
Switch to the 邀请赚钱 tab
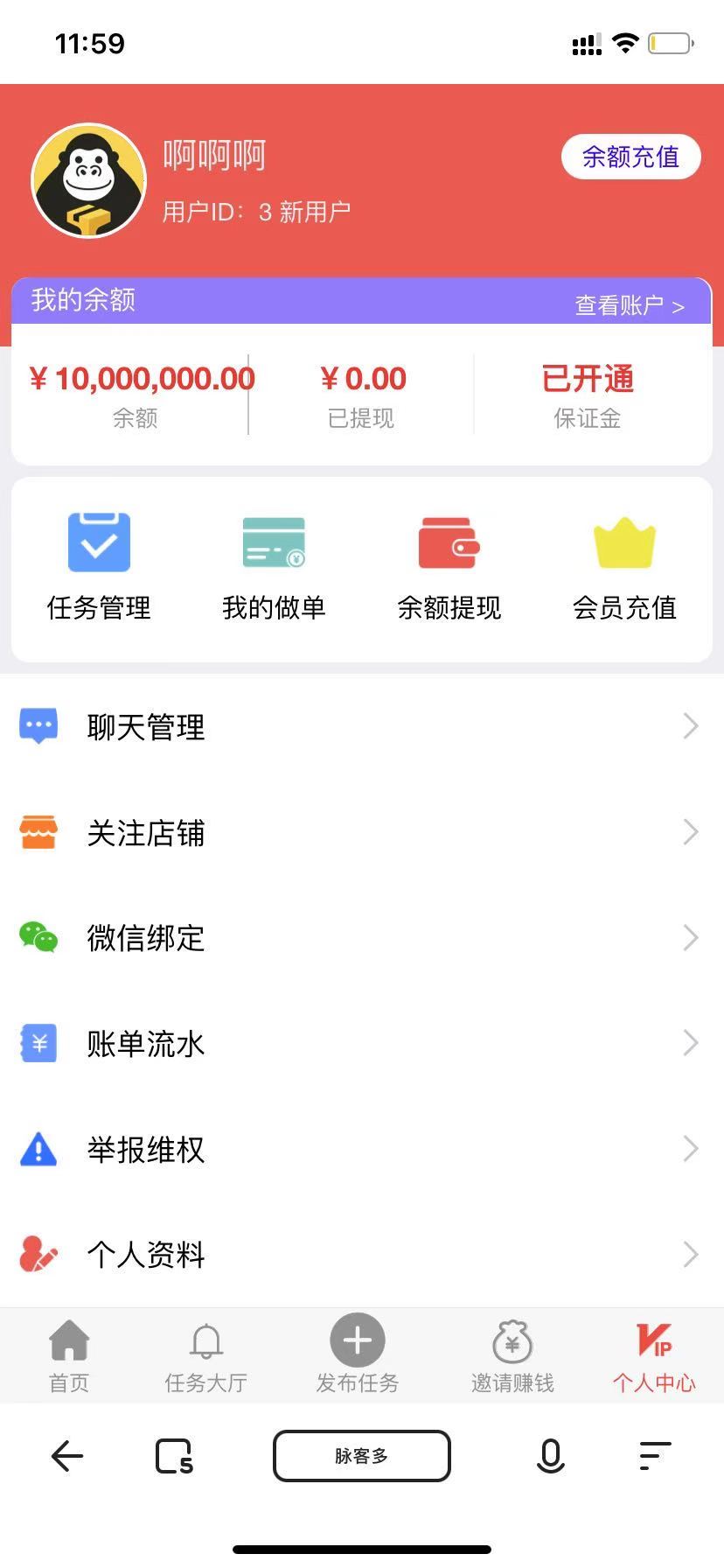pyautogui.click(x=512, y=1356)
